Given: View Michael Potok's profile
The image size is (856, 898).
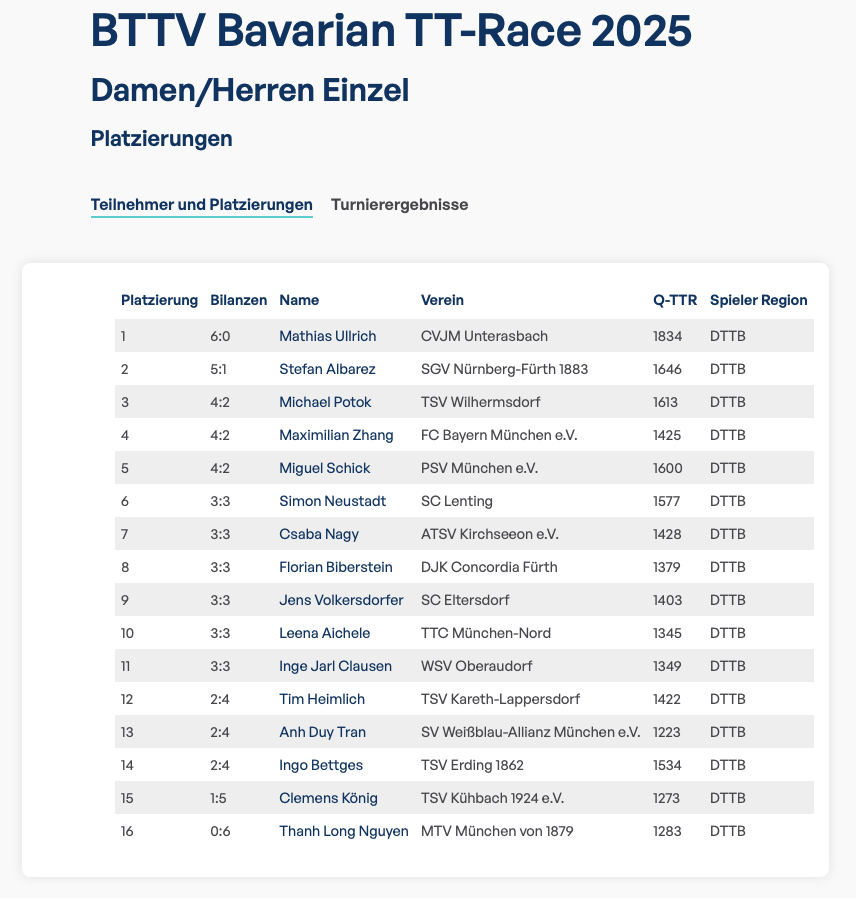Looking at the screenshot, I should [325, 402].
